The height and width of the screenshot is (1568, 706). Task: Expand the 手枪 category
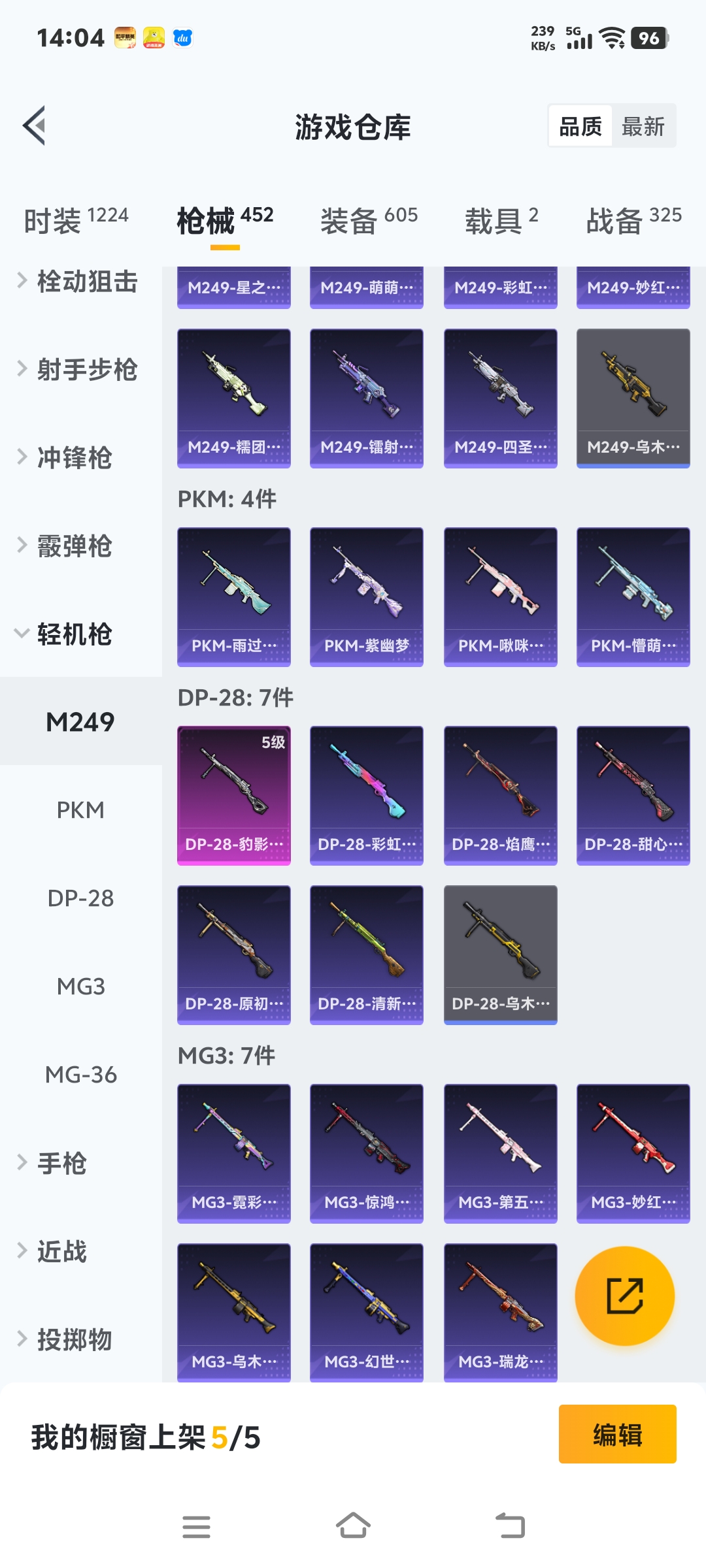[x=62, y=1163]
